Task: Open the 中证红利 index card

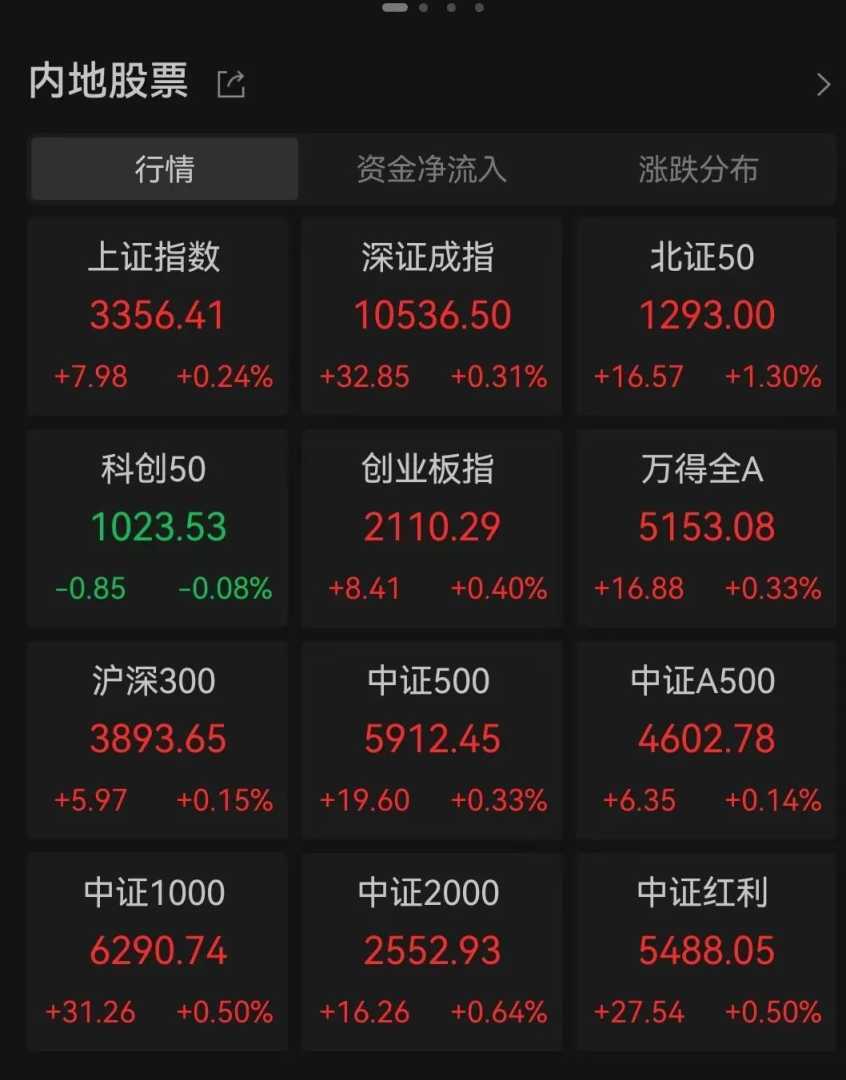Action: coord(706,951)
